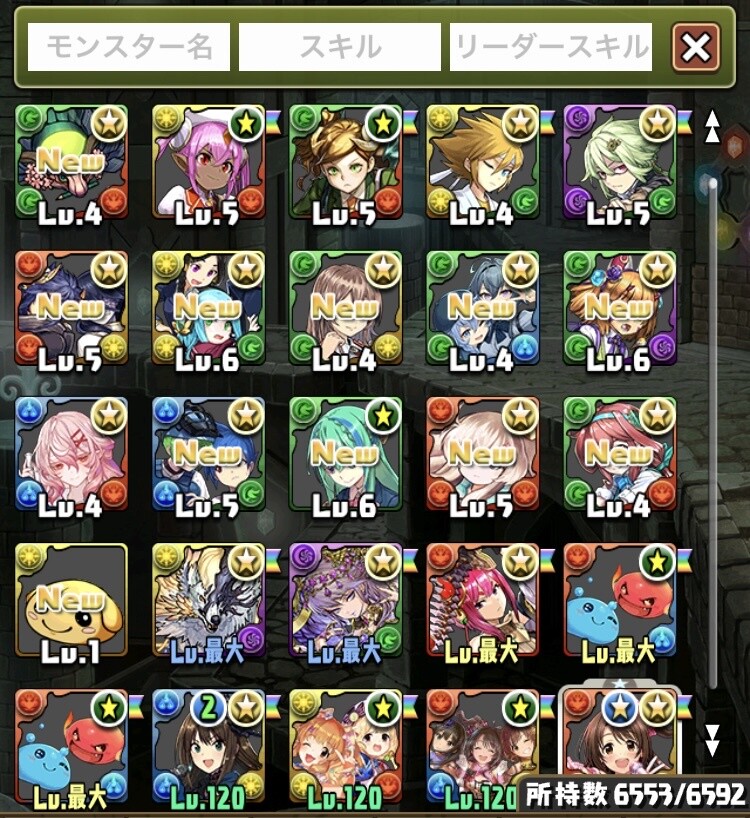The height and width of the screenshot is (818, 750).
Task: Select the orange-haired girl with flower hat Lv.6
Action: pyautogui.click(x=620, y=308)
